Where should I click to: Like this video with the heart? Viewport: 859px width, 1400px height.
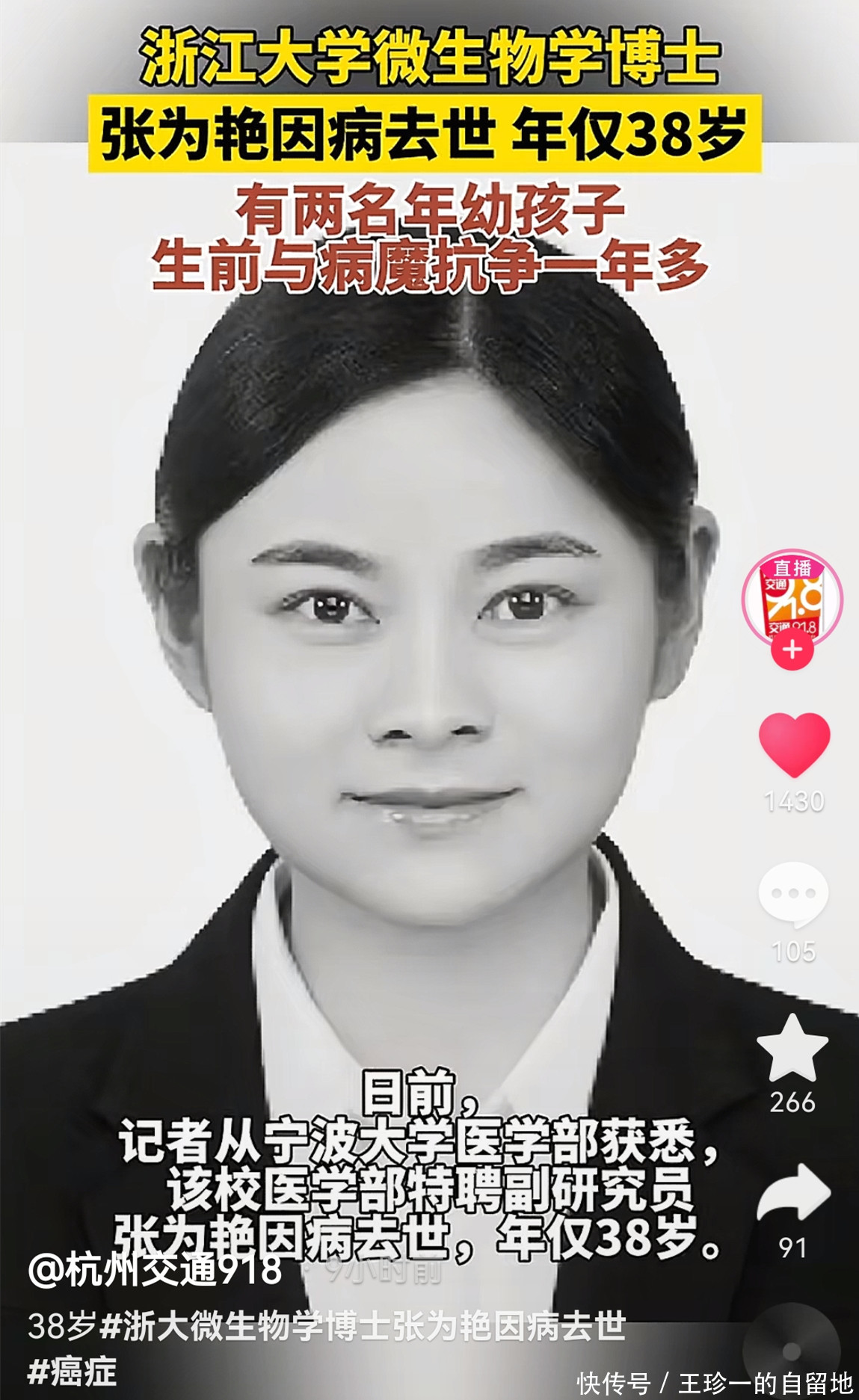[794, 744]
